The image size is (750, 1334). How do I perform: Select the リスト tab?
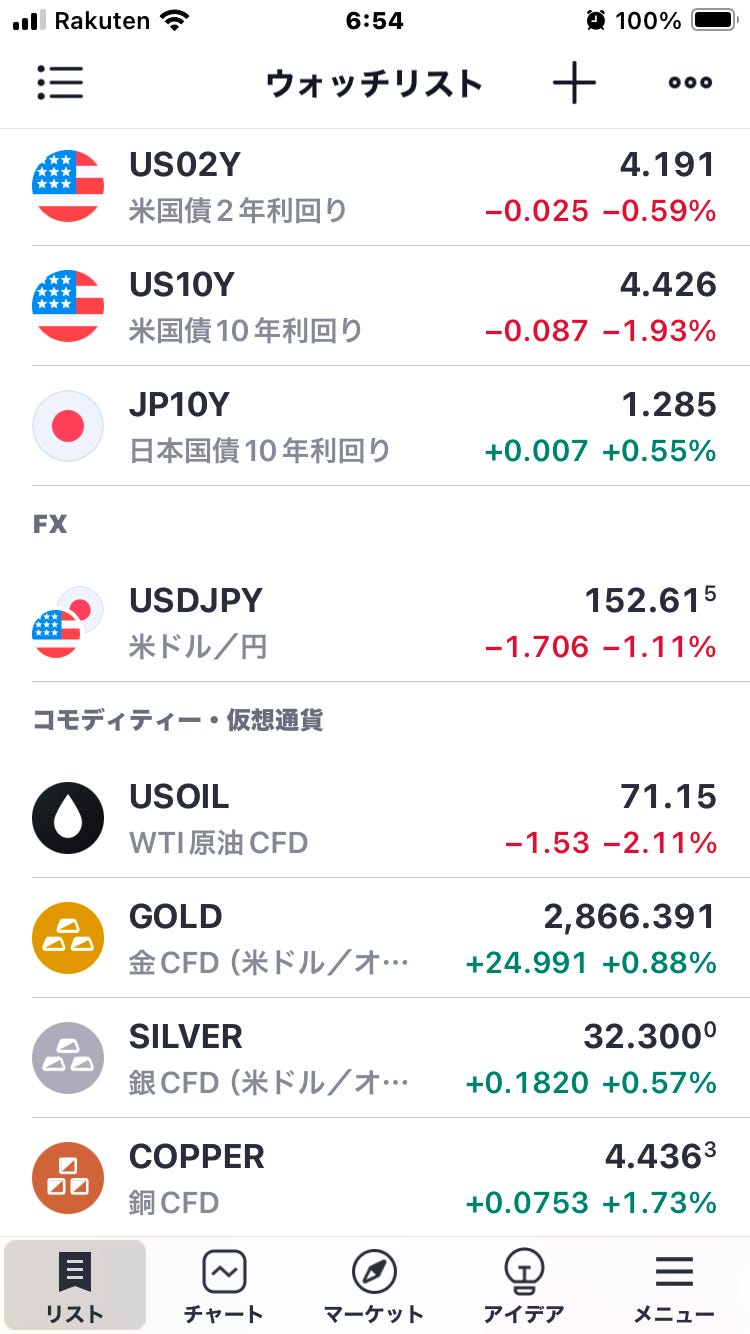pos(75,1287)
